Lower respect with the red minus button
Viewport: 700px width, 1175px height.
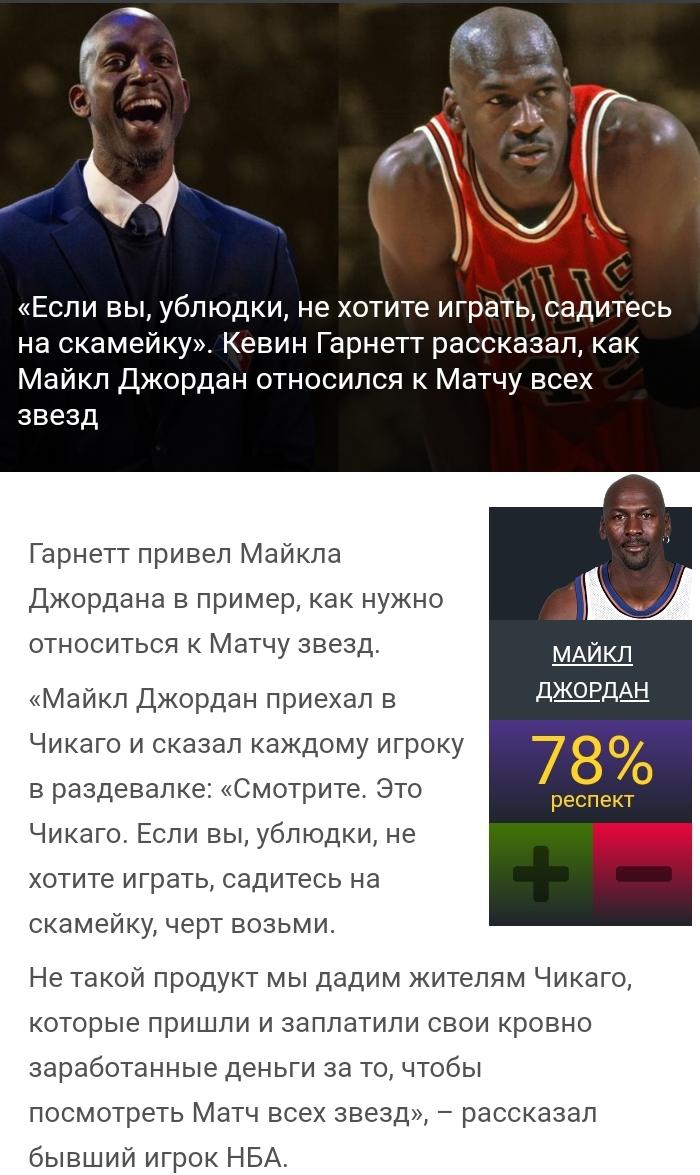pos(642,874)
